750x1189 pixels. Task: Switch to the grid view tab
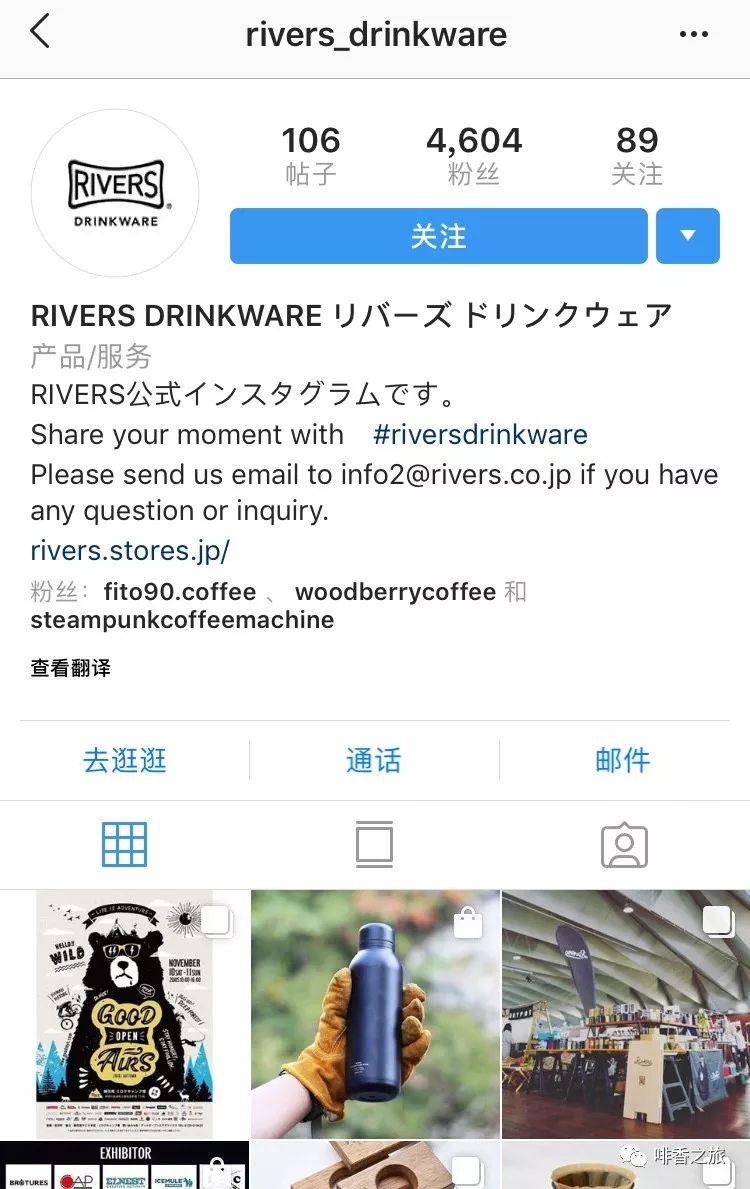tap(125, 845)
